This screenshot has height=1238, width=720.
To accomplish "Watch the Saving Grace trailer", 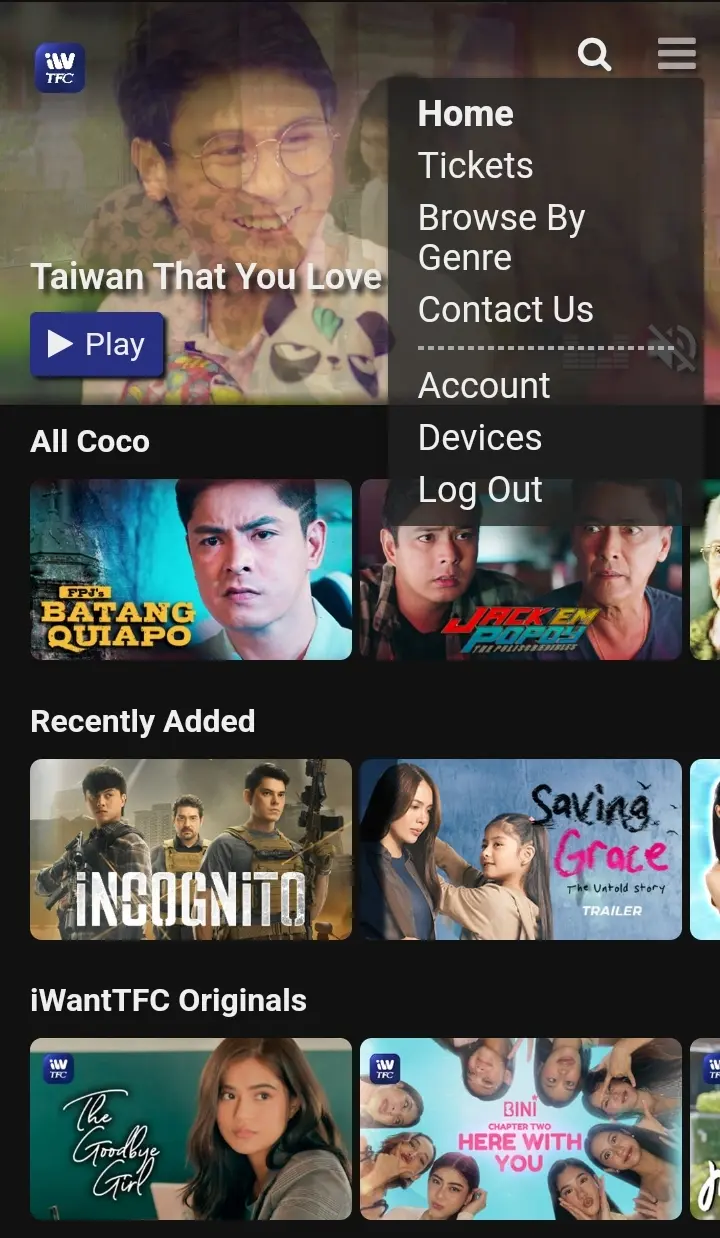I will (x=521, y=849).
